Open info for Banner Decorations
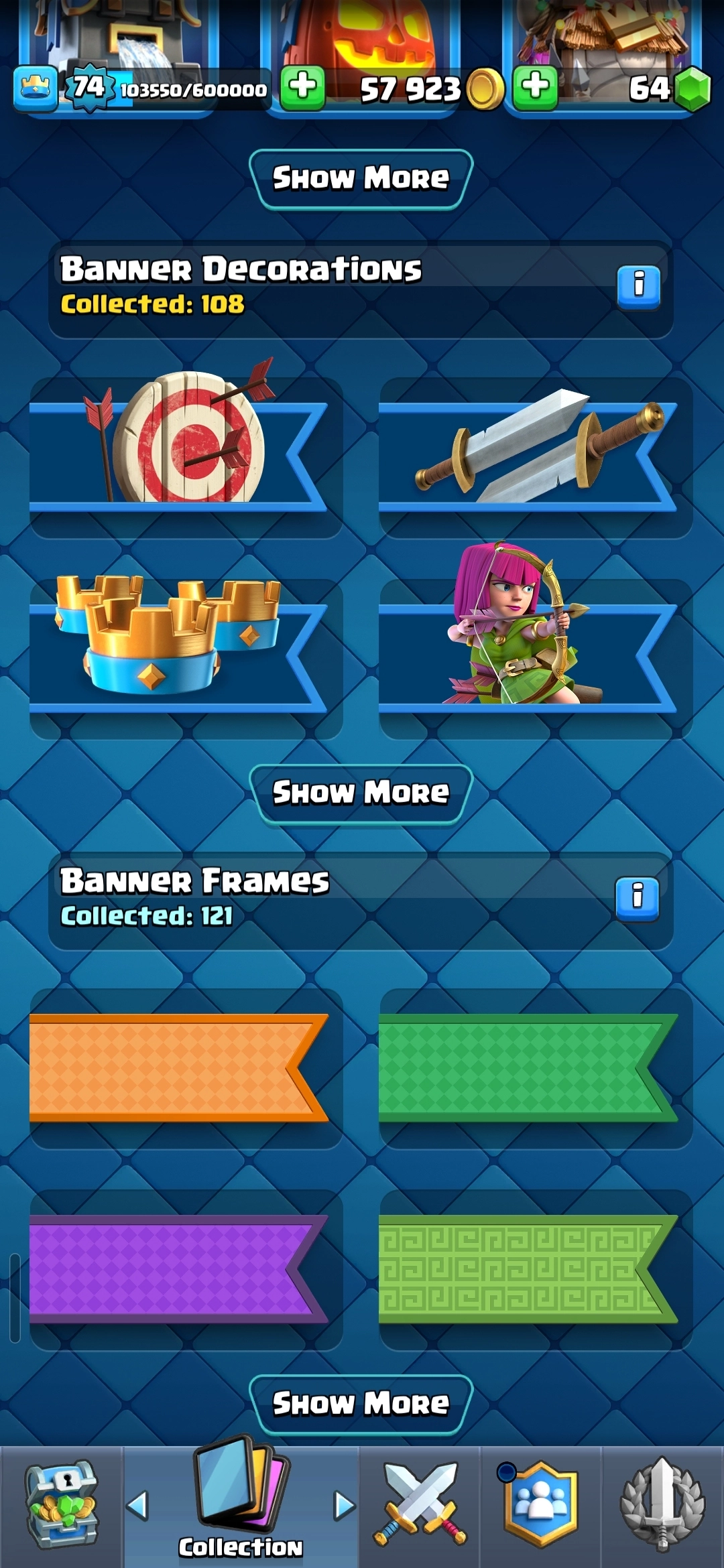The height and width of the screenshot is (1568, 724). 638,287
